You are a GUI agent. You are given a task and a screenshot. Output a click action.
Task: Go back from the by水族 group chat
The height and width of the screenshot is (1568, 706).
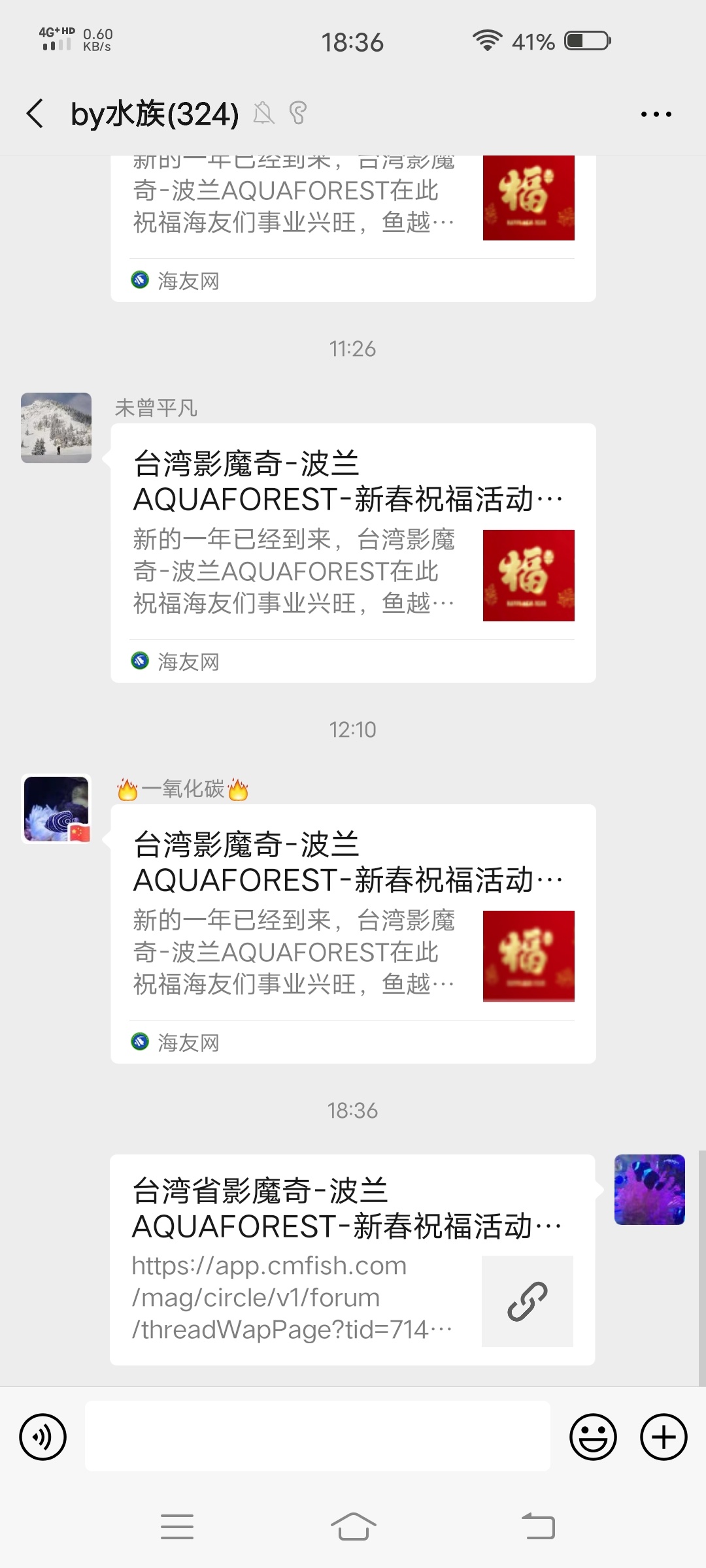[35, 114]
